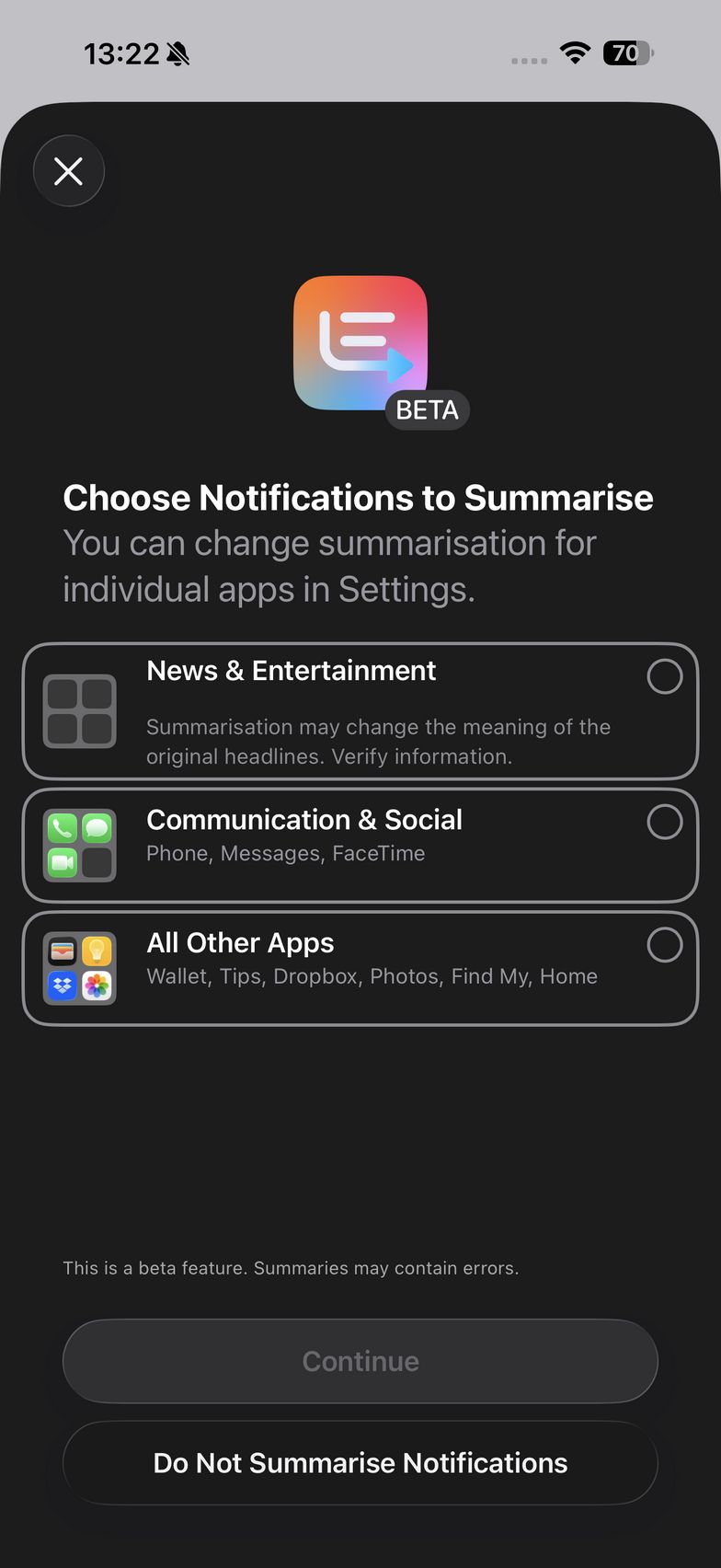Select All Other Apps for summarisation

664,945
